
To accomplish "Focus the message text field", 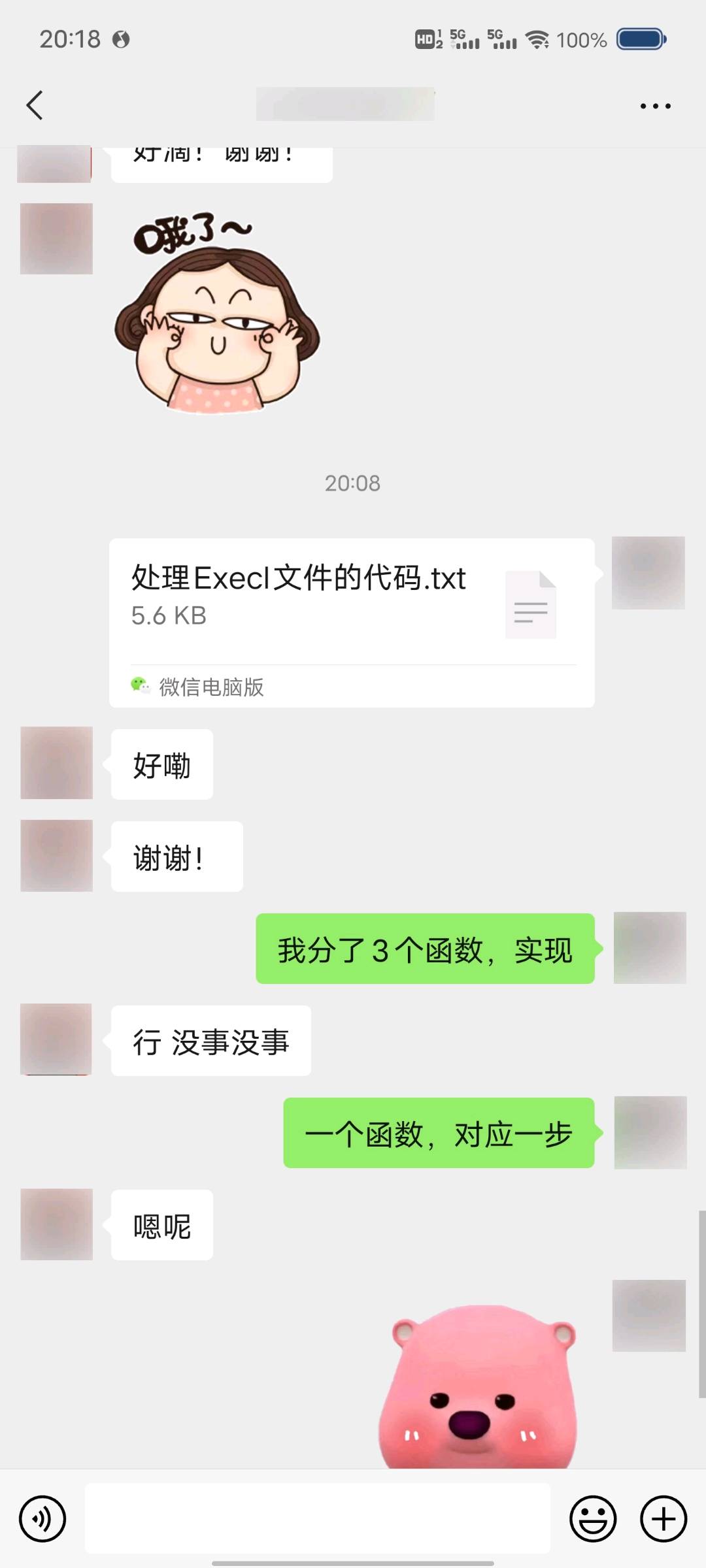I will point(317,1518).
